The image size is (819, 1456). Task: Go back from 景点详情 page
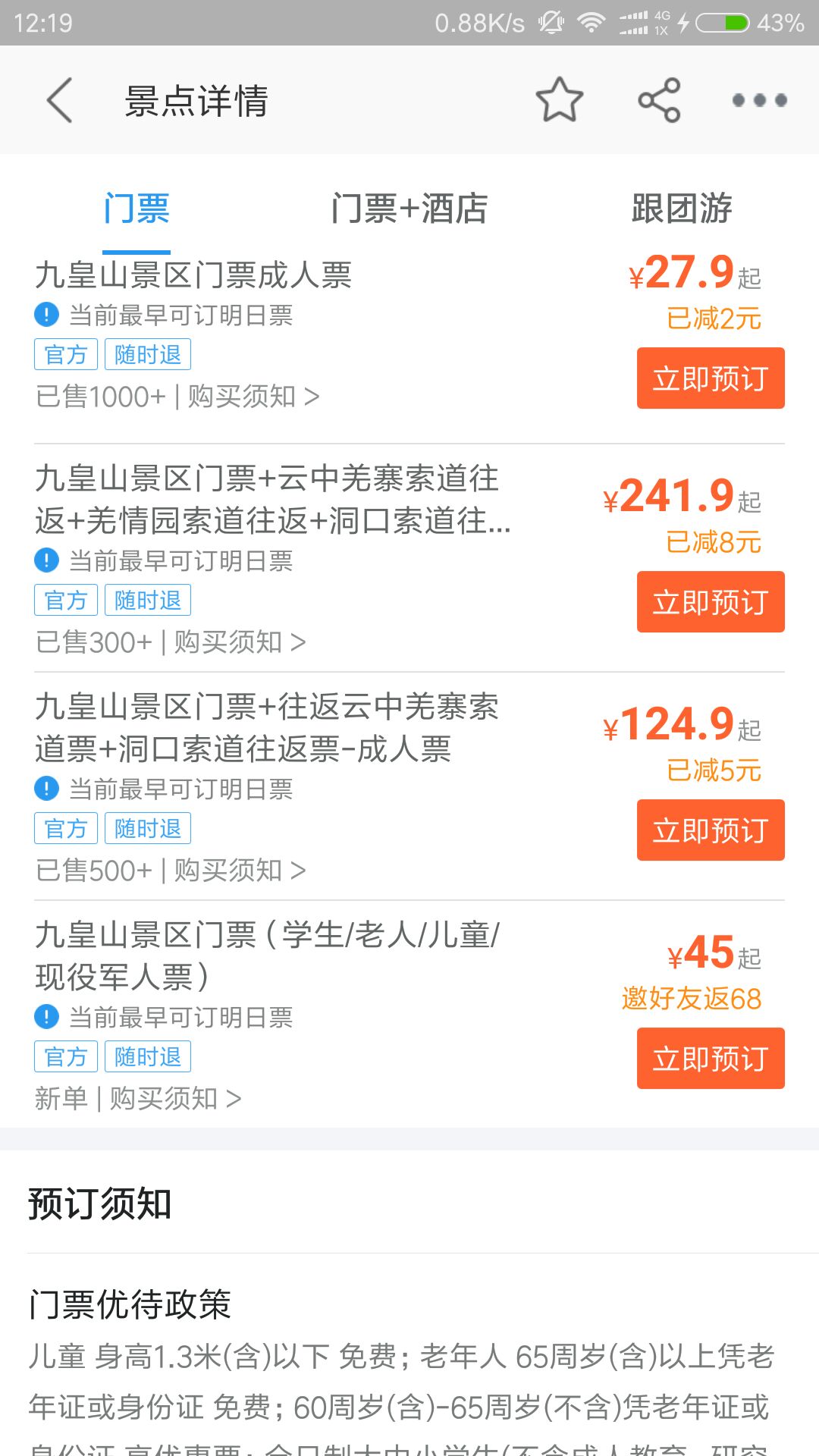[60, 100]
